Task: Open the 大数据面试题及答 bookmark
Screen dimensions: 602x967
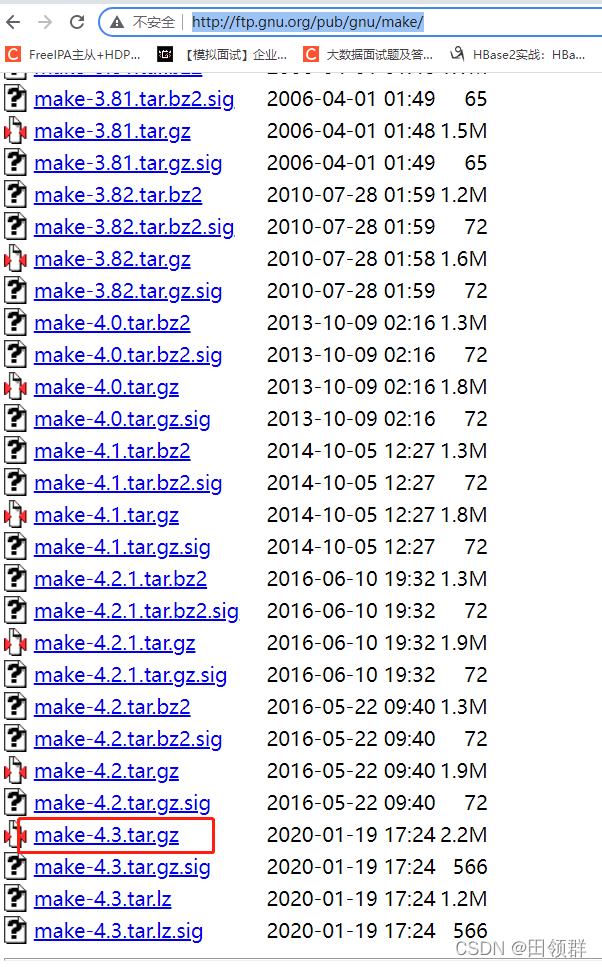Action: point(368,54)
